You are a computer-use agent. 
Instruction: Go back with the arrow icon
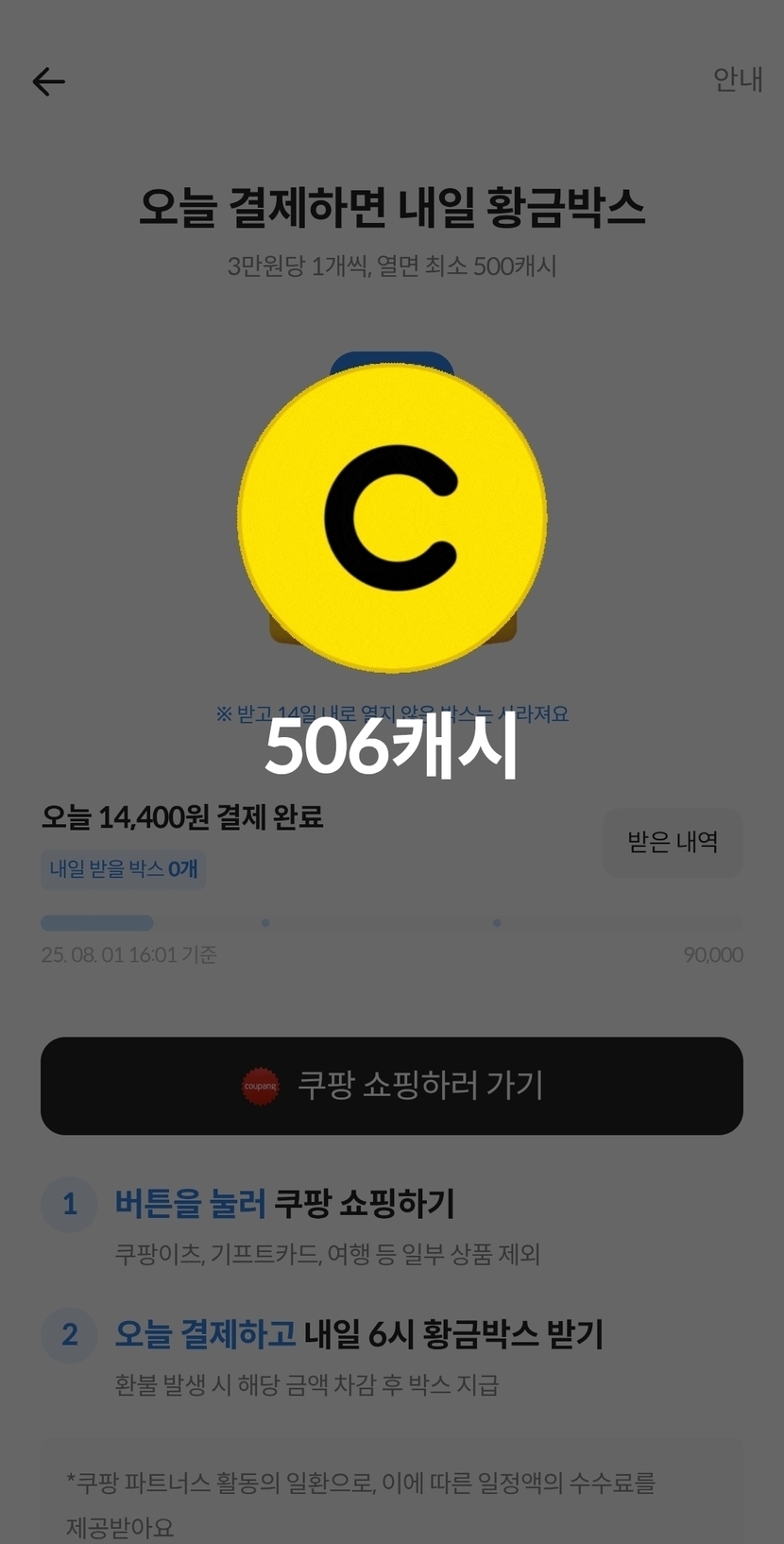tap(48, 82)
